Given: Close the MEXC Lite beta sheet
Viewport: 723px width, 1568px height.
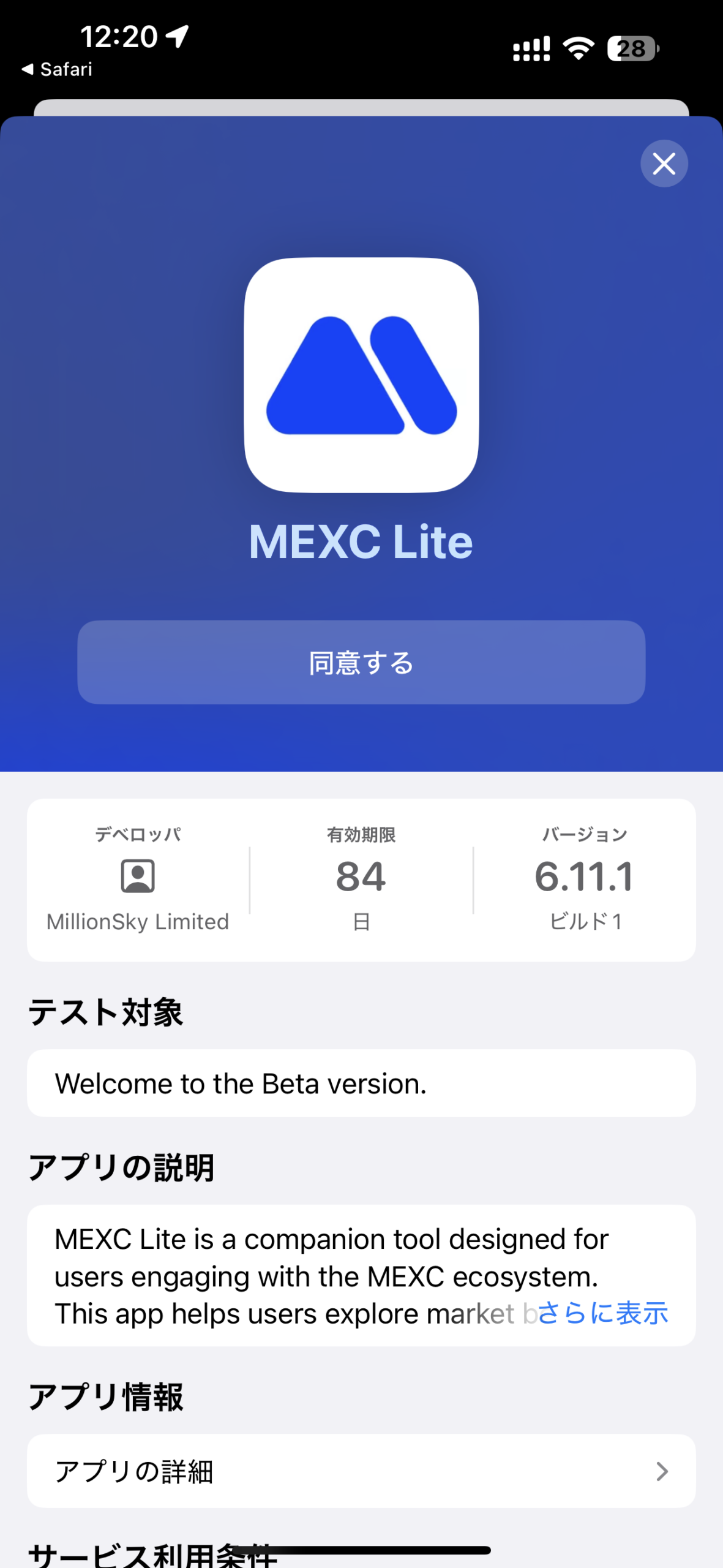Looking at the screenshot, I should [x=664, y=164].
